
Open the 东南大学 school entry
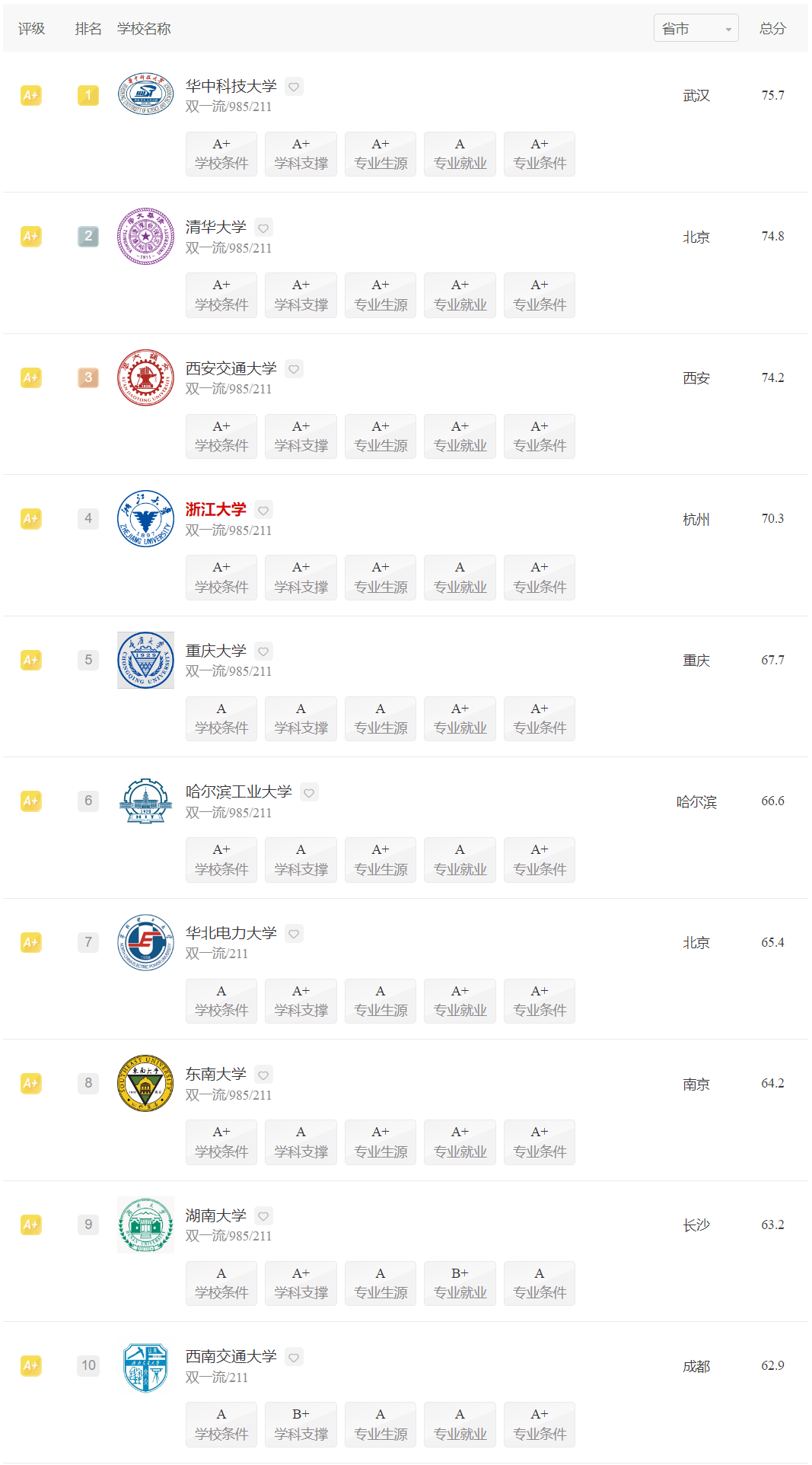[216, 1074]
